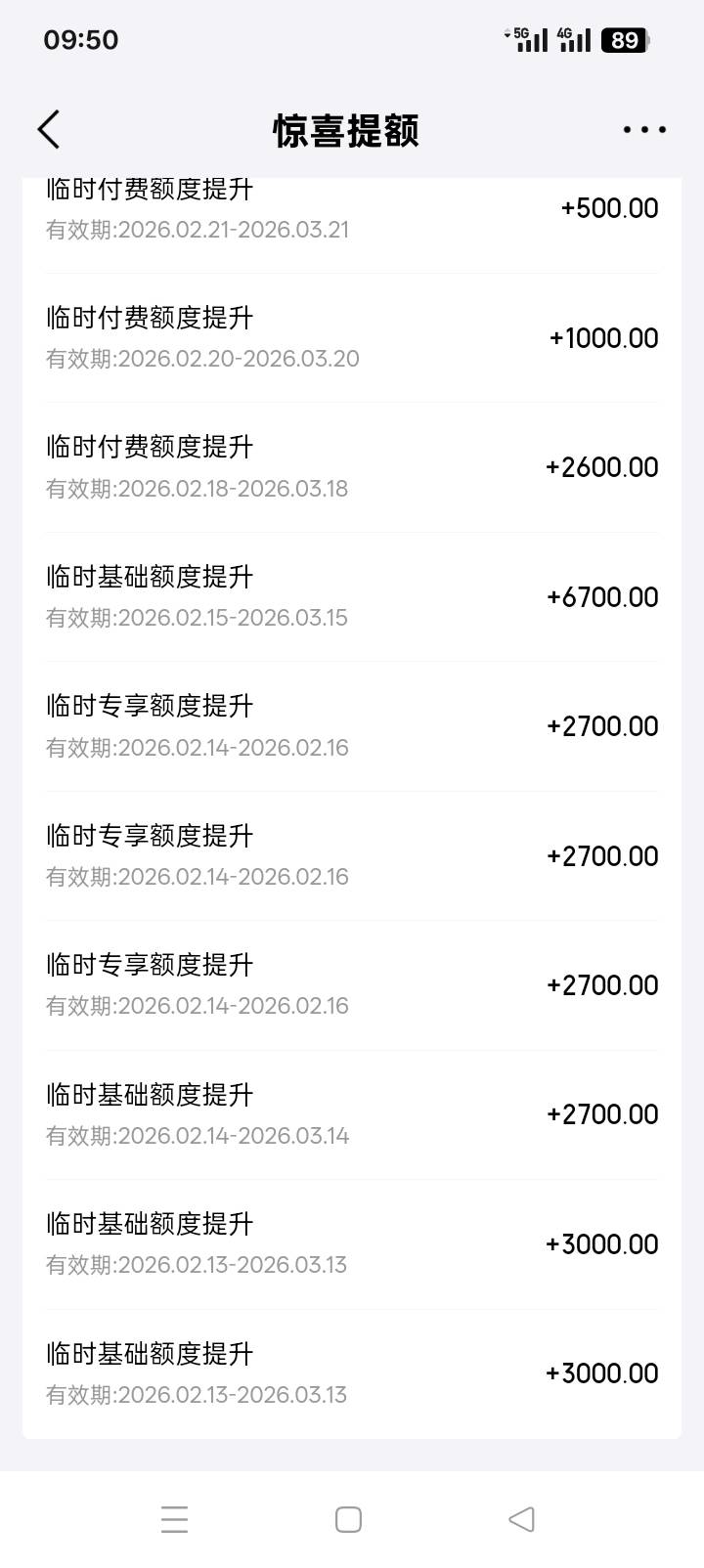Open recent apps from navigation bar
The image size is (704, 1568).
(174, 1519)
